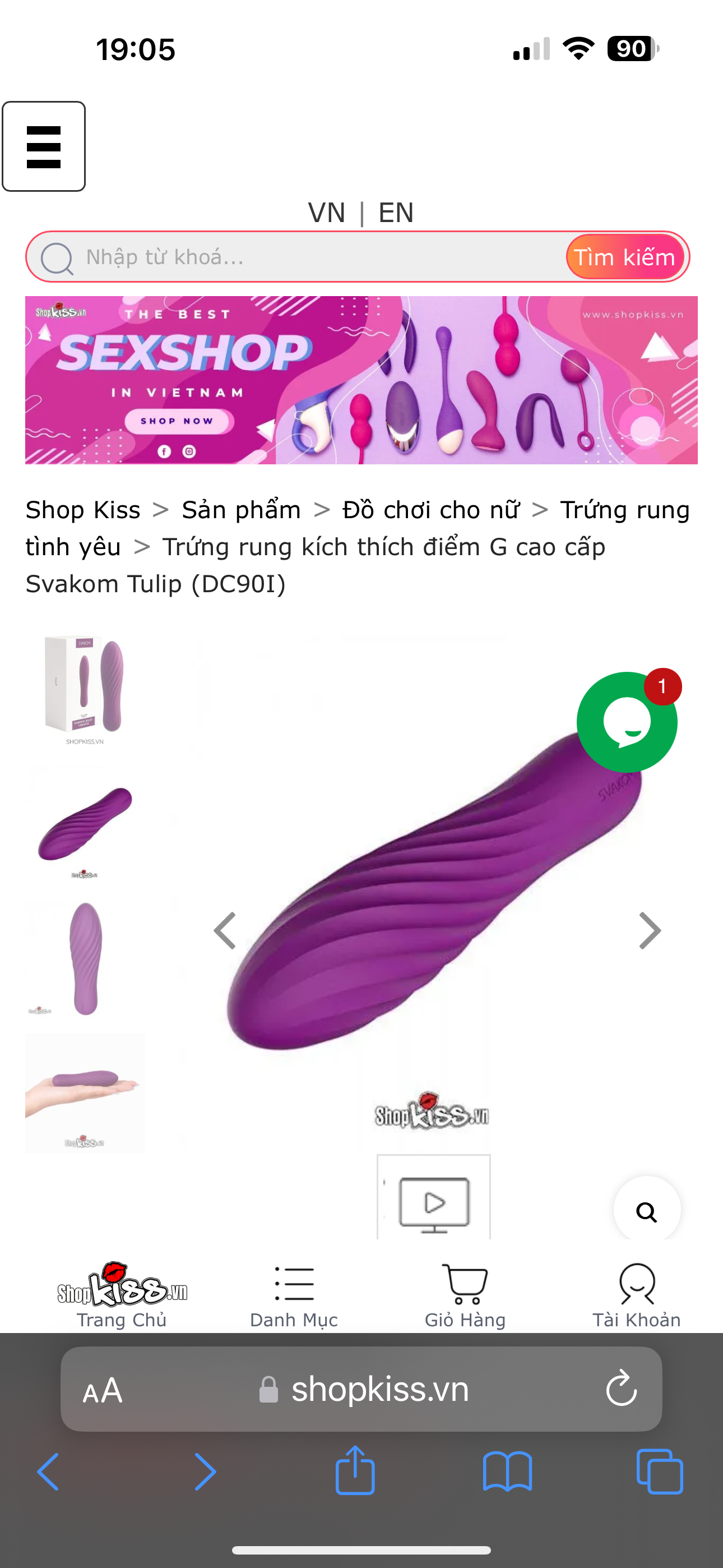Show the previous product image
The height and width of the screenshot is (1568, 723).
tap(225, 931)
